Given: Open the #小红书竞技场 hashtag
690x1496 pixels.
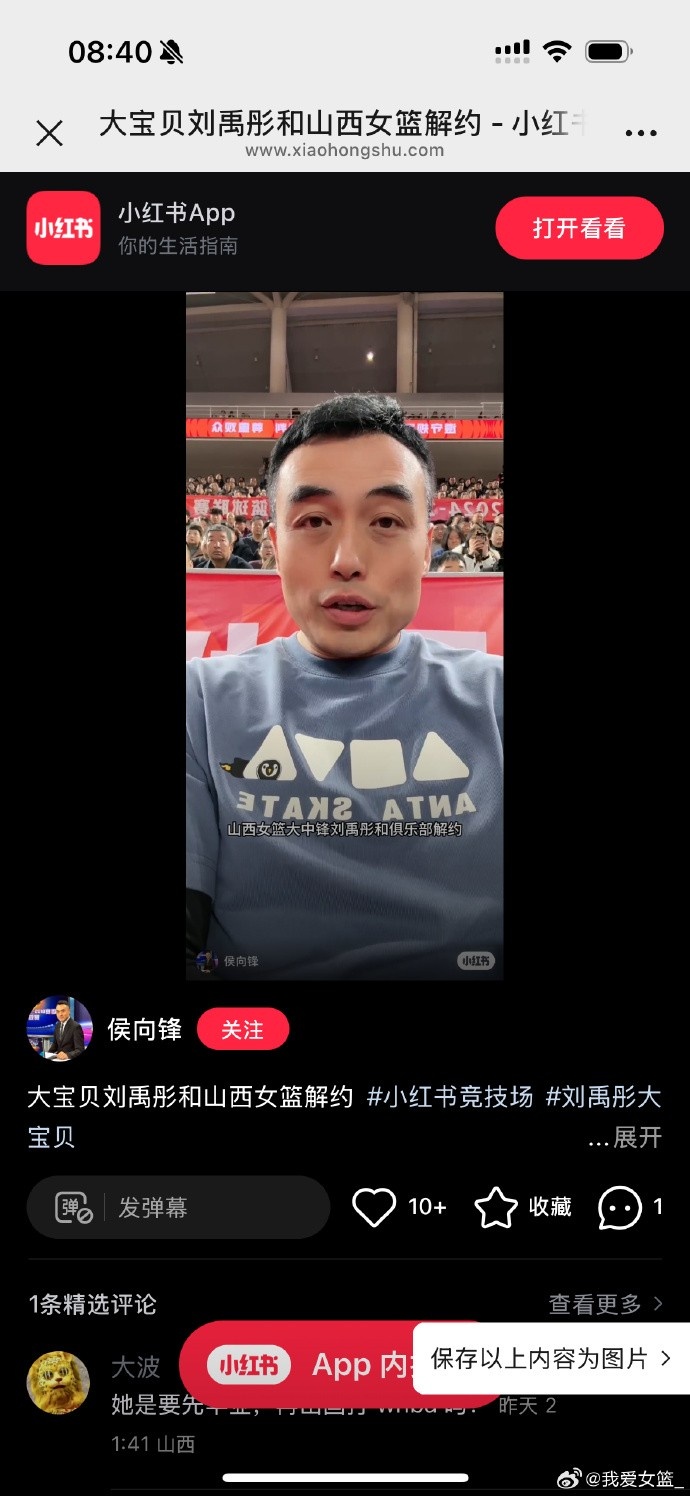Looking at the screenshot, I should [450, 1097].
